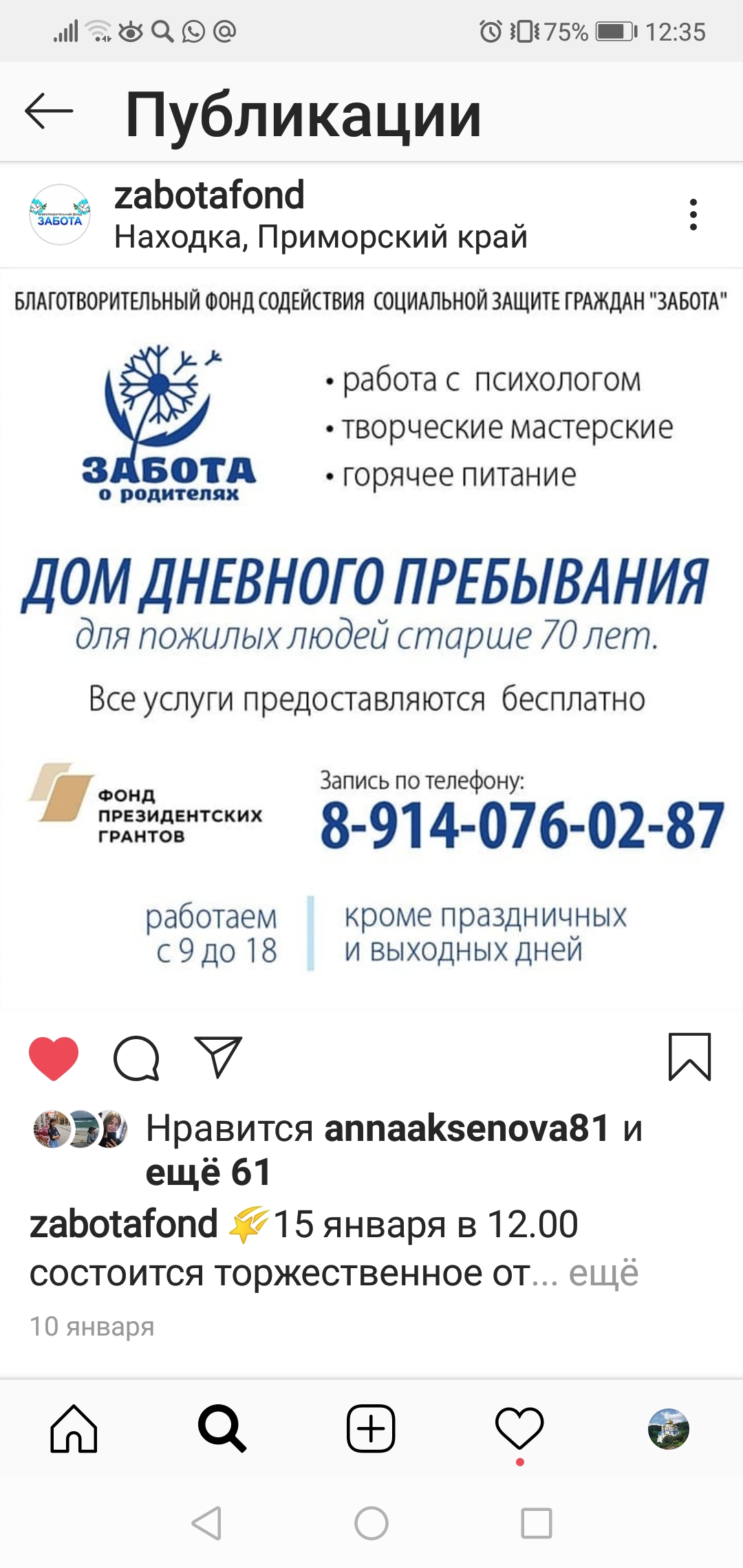Create a new post with plus tab
Screen dimensions: 743x1568
[371, 1429]
